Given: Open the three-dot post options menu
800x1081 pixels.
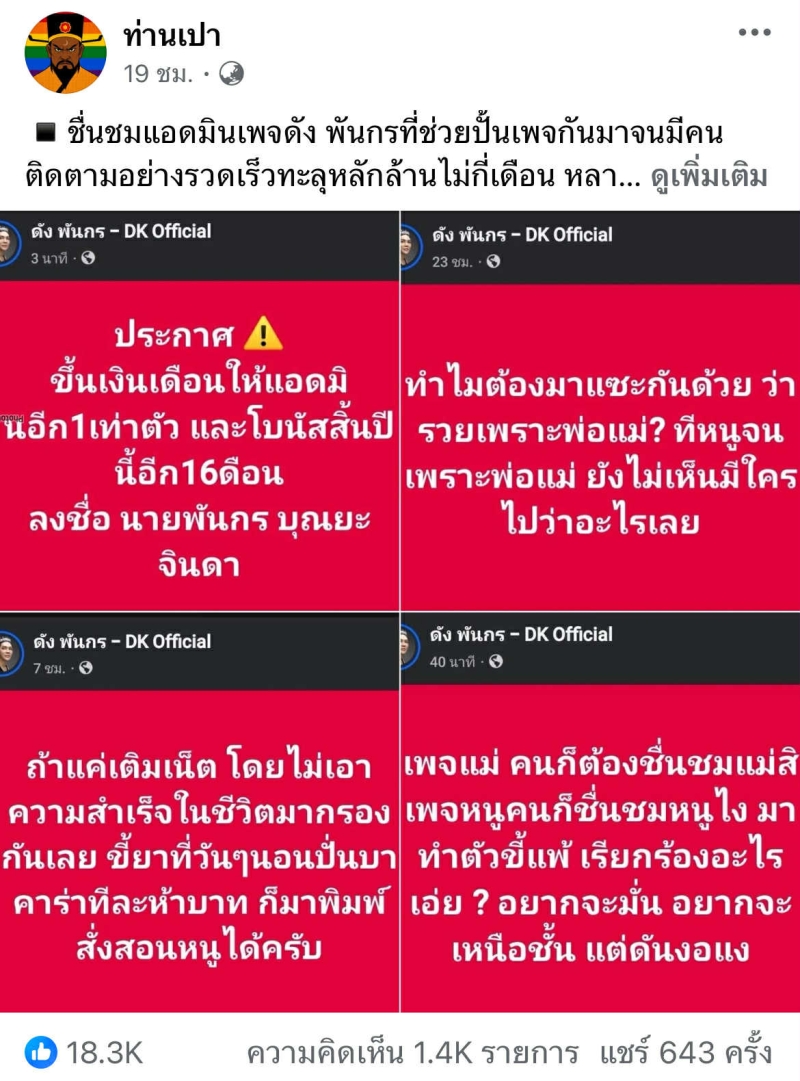Looking at the screenshot, I should [x=754, y=33].
